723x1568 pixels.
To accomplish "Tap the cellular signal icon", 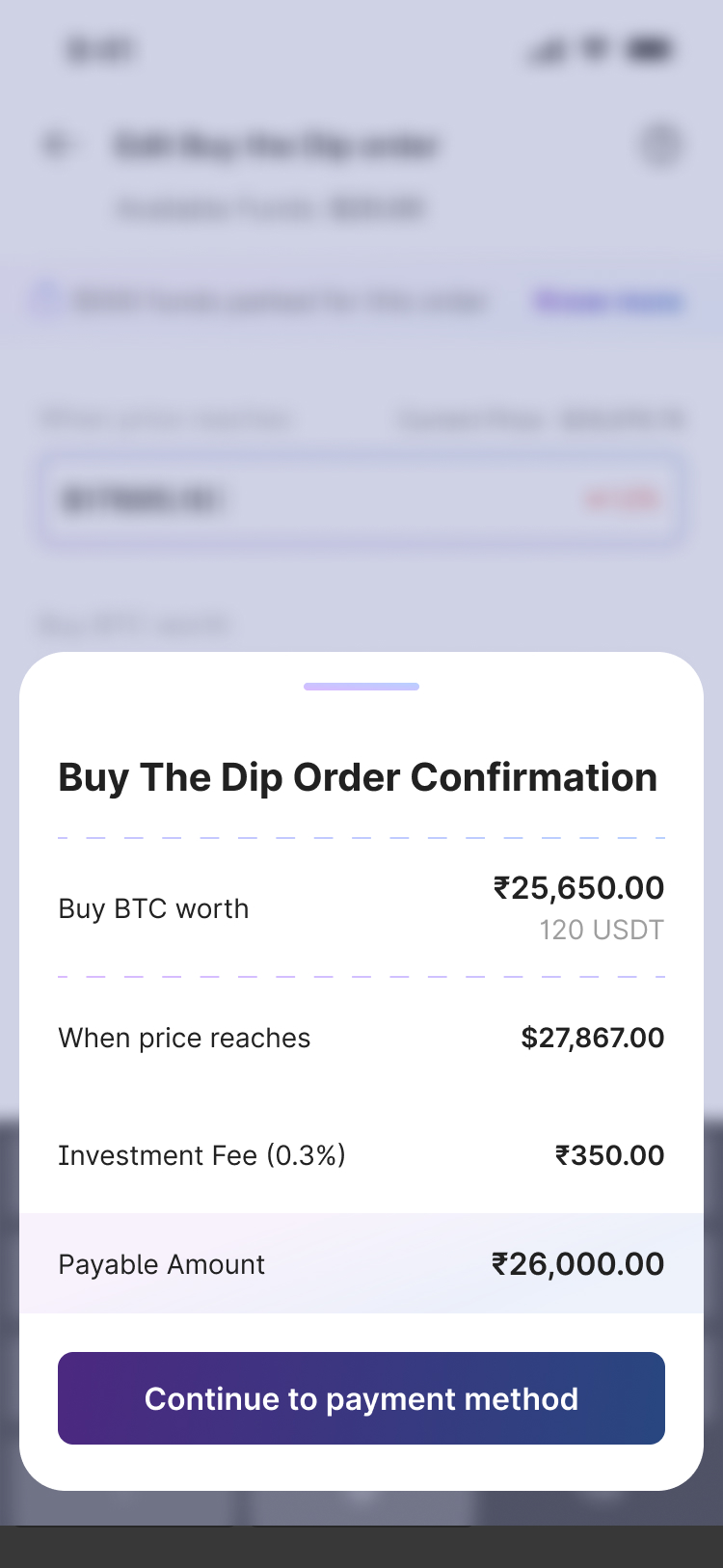I will pos(548,49).
